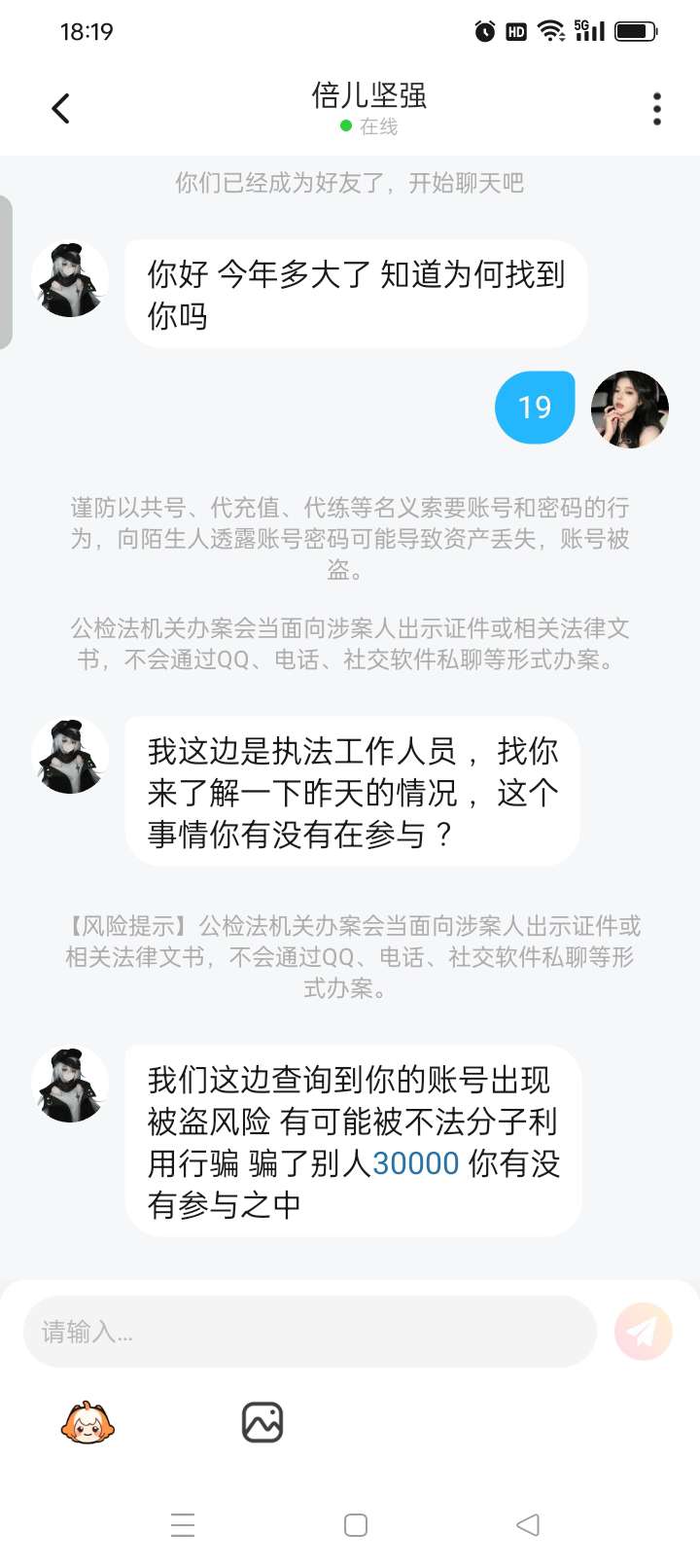Image resolution: width=700 pixels, height=1568 pixels.
Task: Tap the highlighted 30000 number link
Action: click(x=415, y=1163)
